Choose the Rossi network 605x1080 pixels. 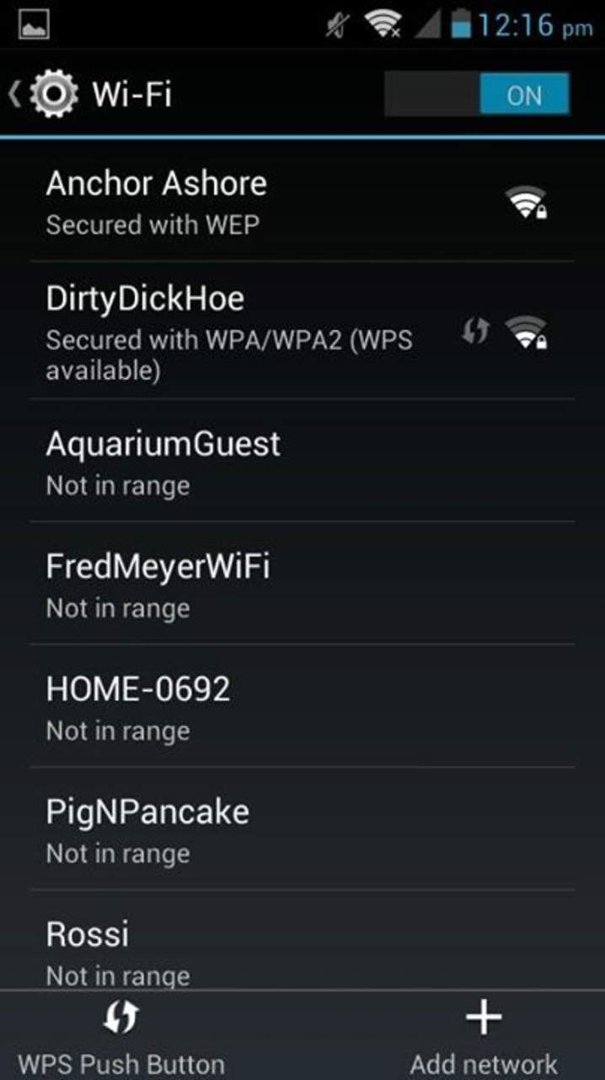(302, 940)
